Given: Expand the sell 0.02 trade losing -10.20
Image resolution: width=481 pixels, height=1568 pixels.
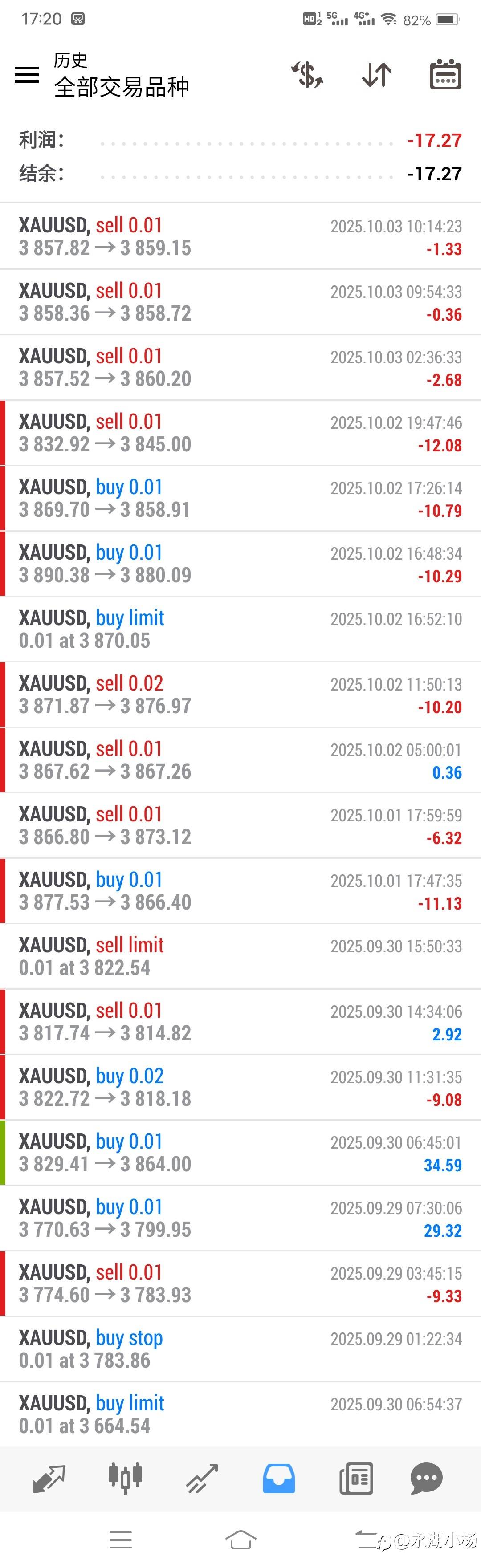Looking at the screenshot, I should (x=240, y=695).
